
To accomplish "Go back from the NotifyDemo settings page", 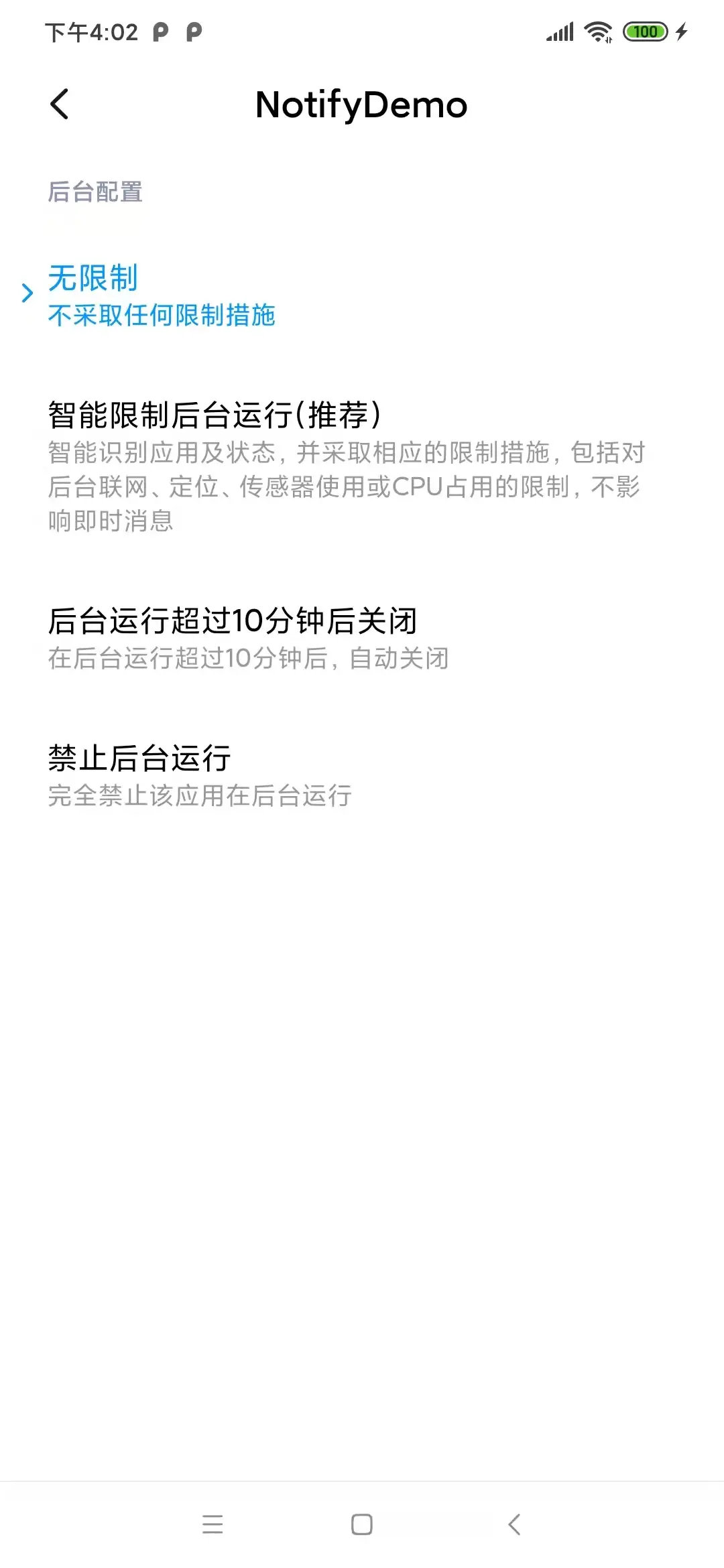I will [x=60, y=105].
